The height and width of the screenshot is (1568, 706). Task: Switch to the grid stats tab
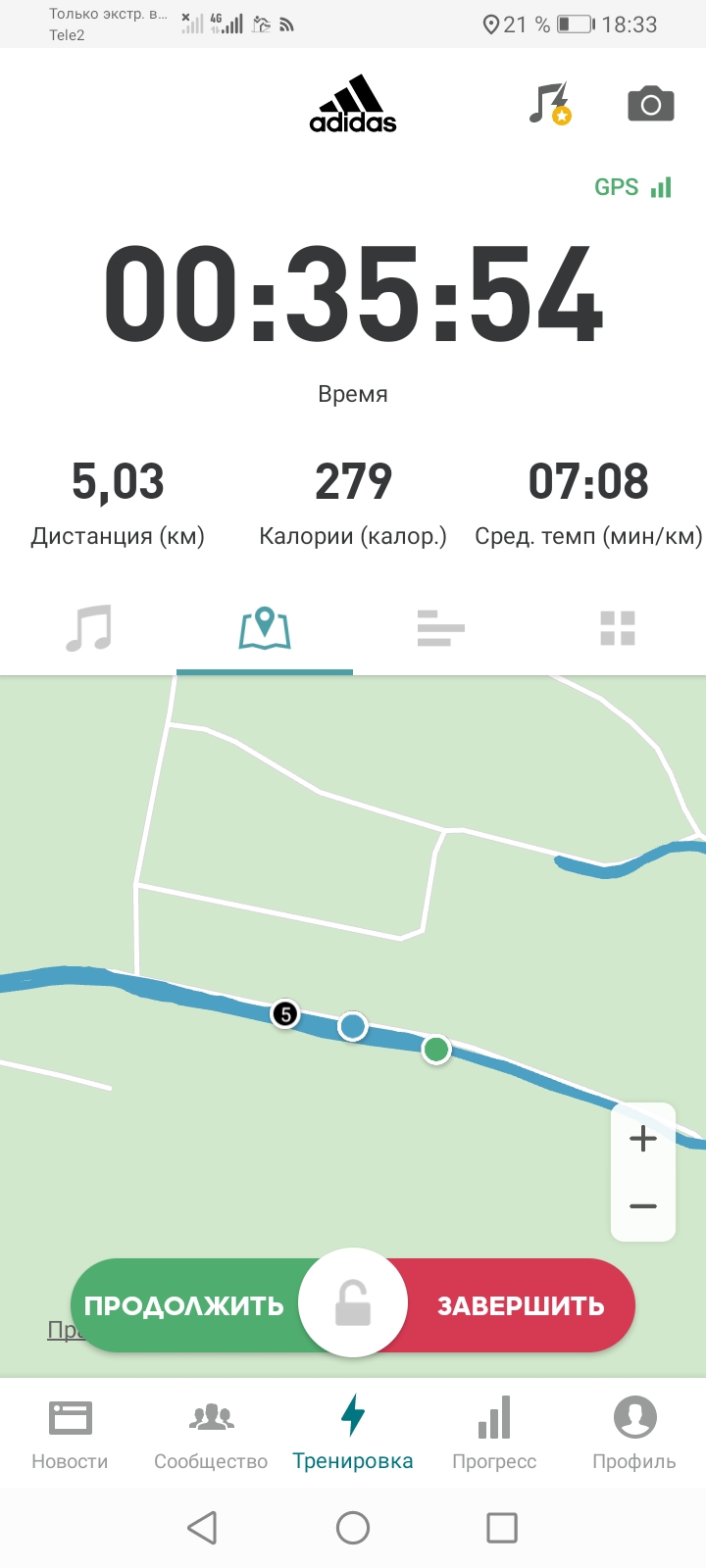[x=618, y=628]
